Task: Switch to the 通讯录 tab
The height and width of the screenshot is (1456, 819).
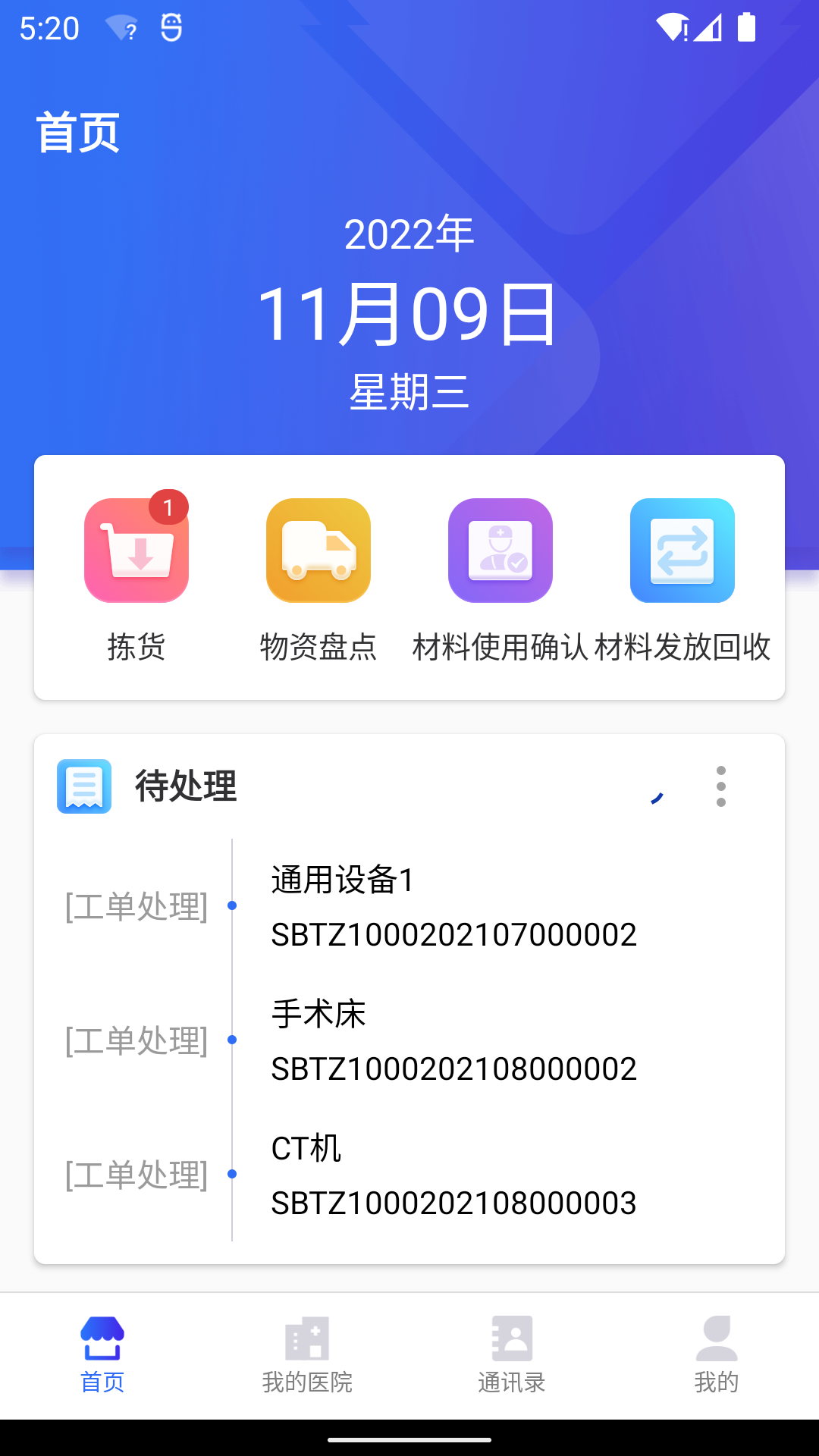Action: (511, 1357)
